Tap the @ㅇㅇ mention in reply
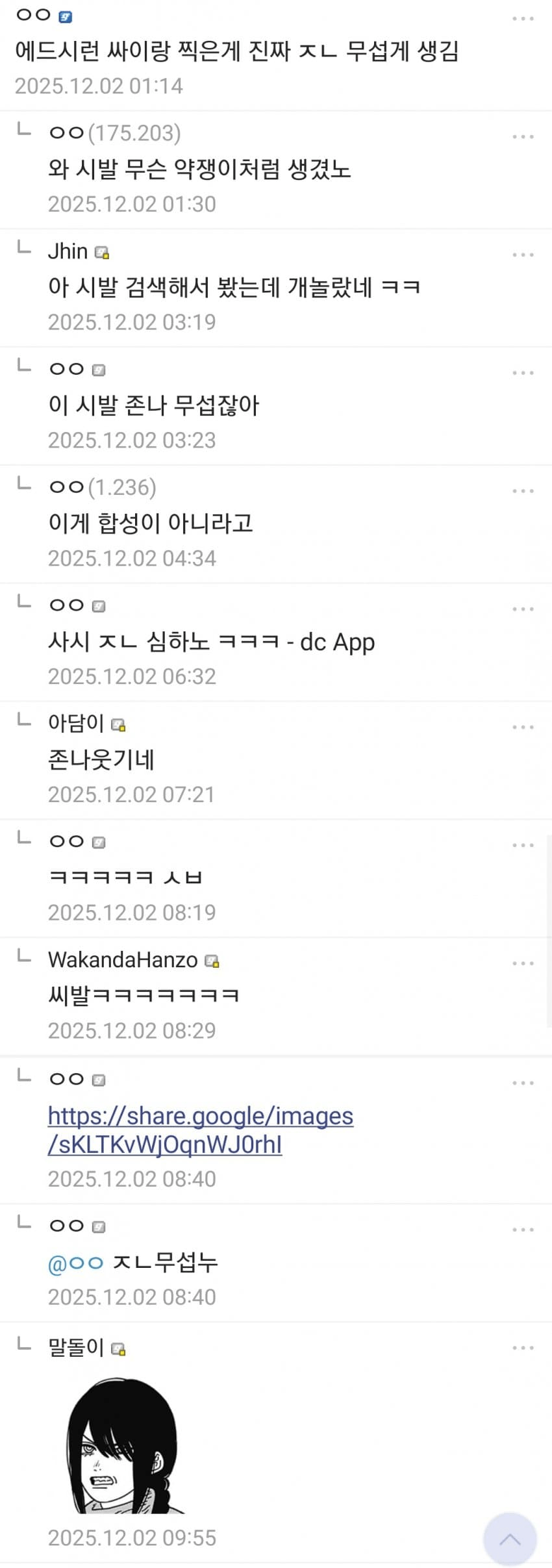 75,1263
